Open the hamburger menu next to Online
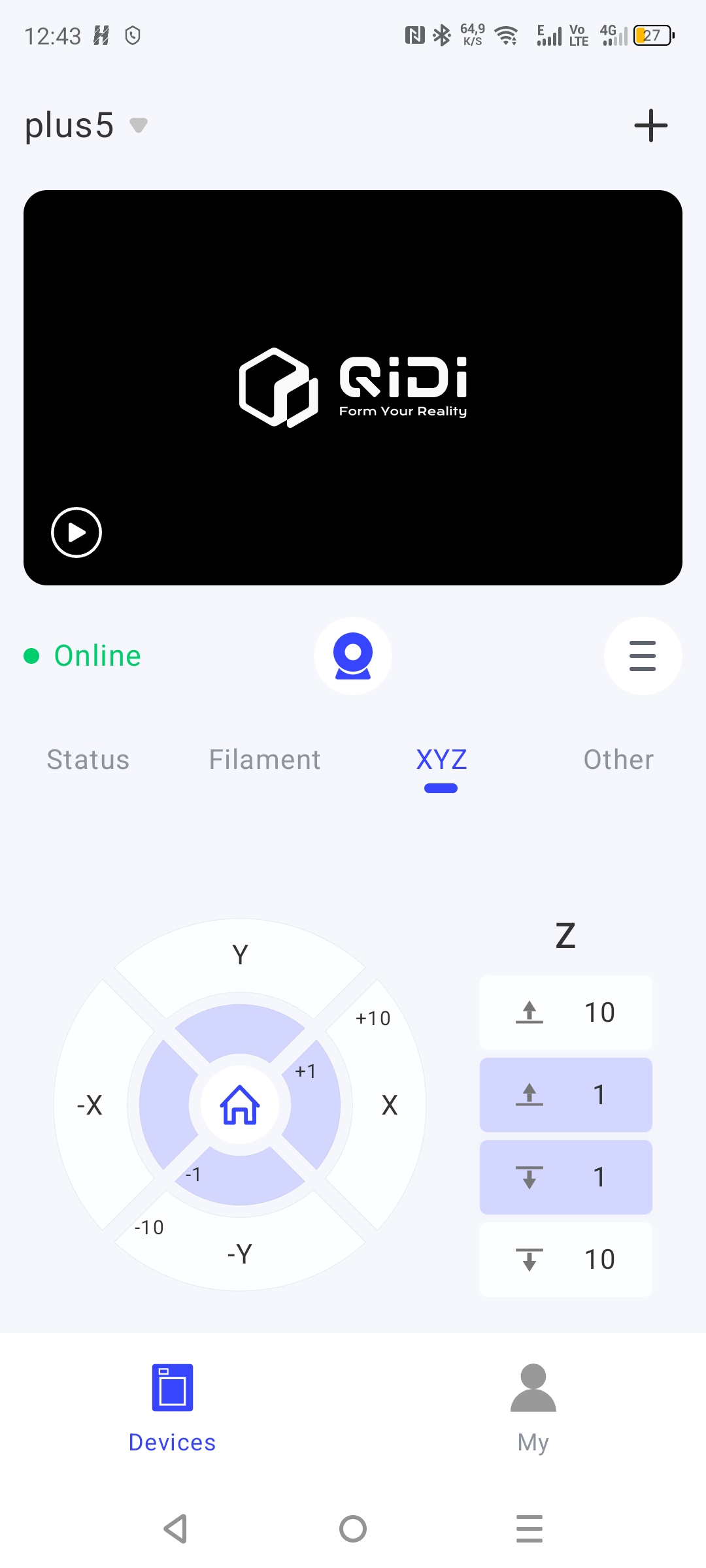Screen dimensions: 706x1568 tap(643, 656)
